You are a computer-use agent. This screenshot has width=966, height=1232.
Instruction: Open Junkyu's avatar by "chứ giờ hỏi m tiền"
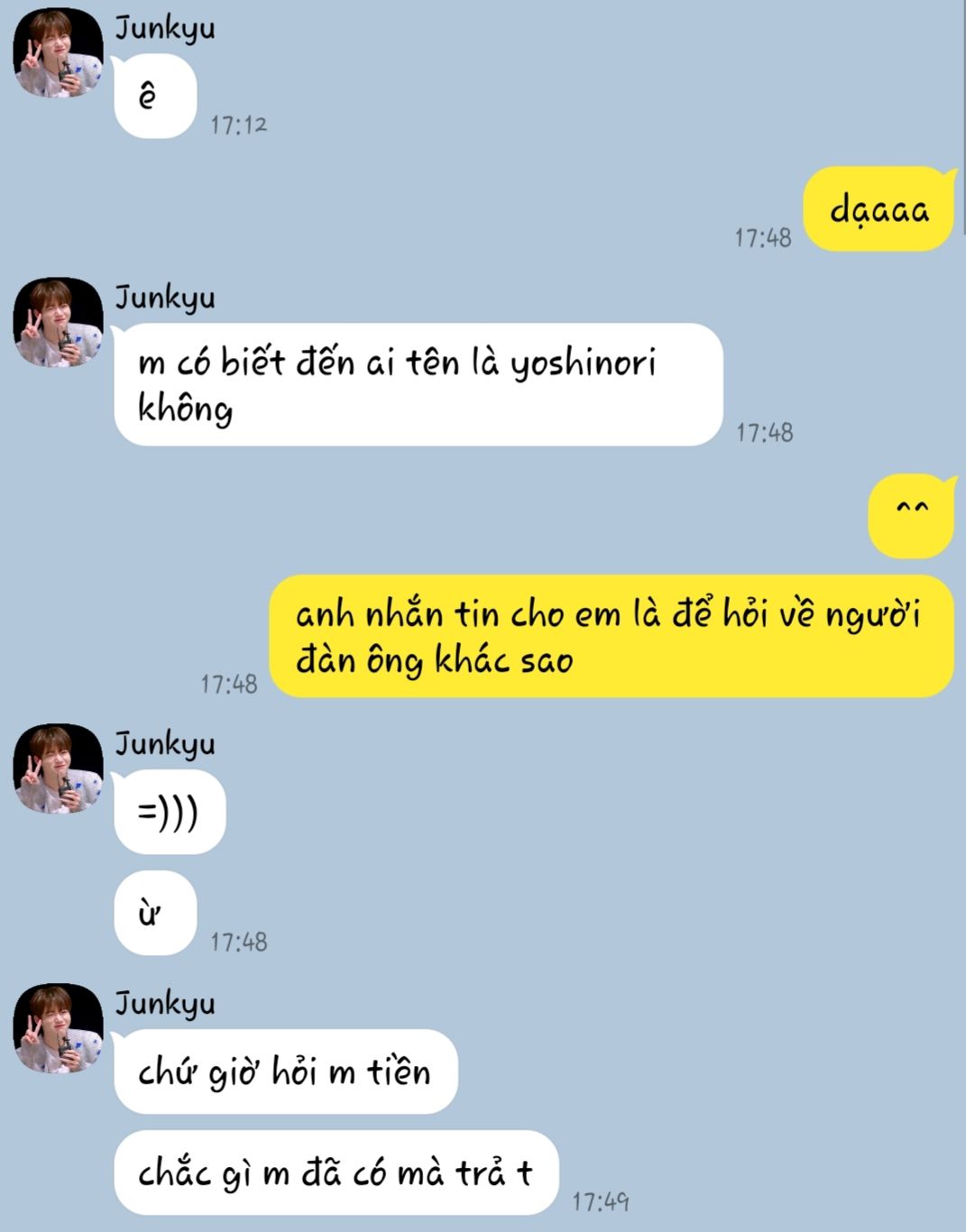(x=58, y=1028)
